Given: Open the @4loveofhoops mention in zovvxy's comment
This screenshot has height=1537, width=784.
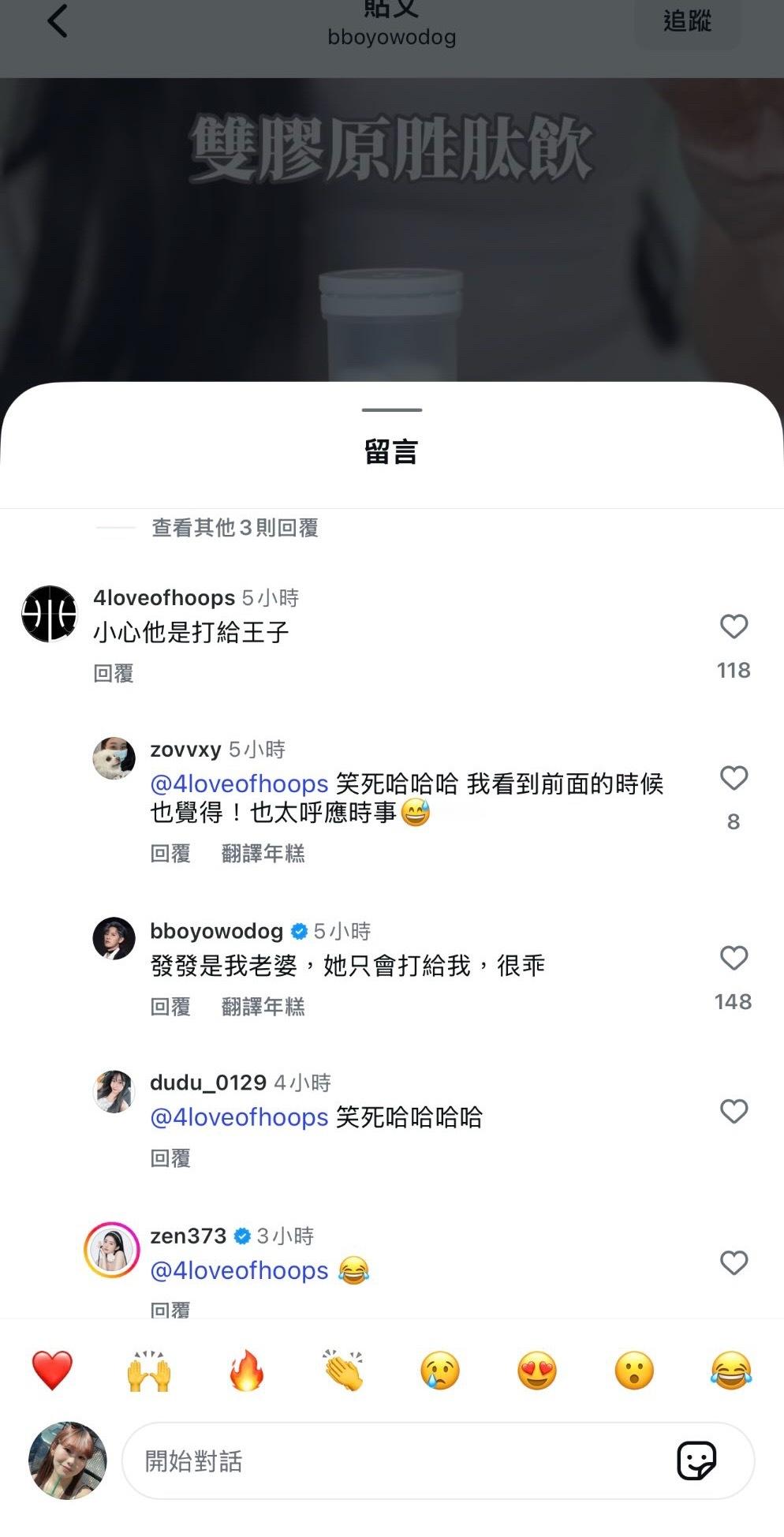Looking at the screenshot, I should tap(239, 784).
